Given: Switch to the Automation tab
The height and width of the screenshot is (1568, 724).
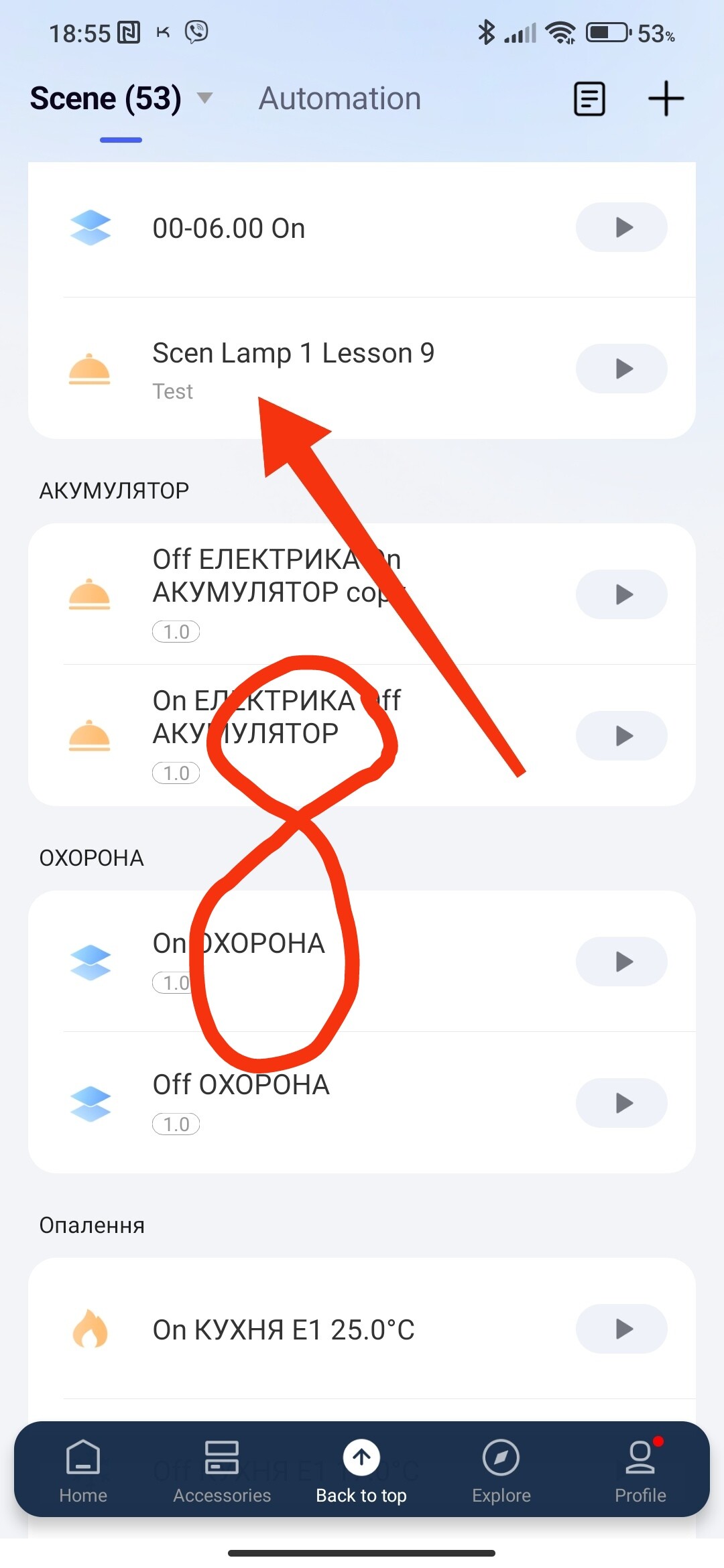Looking at the screenshot, I should tap(339, 99).
